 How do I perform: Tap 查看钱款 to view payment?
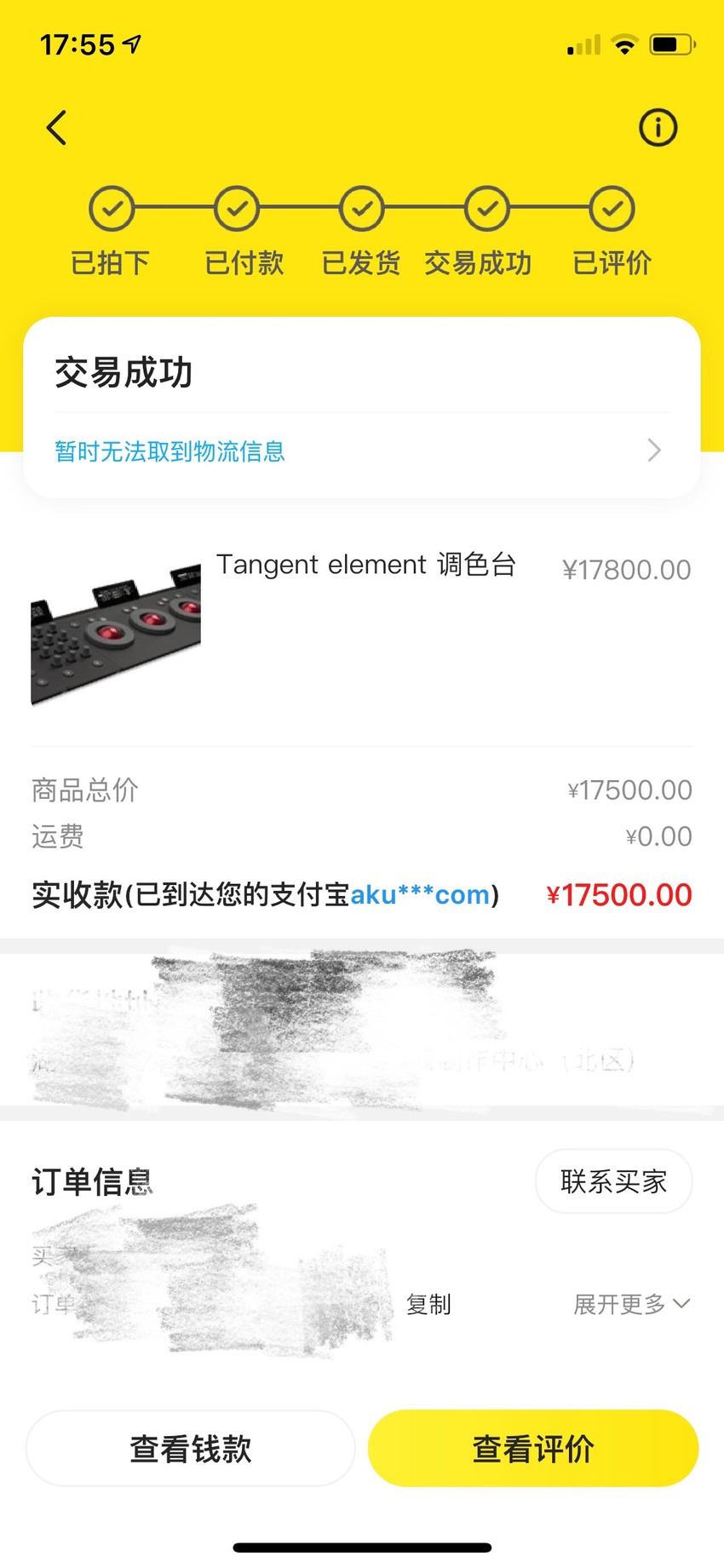pos(191,1448)
